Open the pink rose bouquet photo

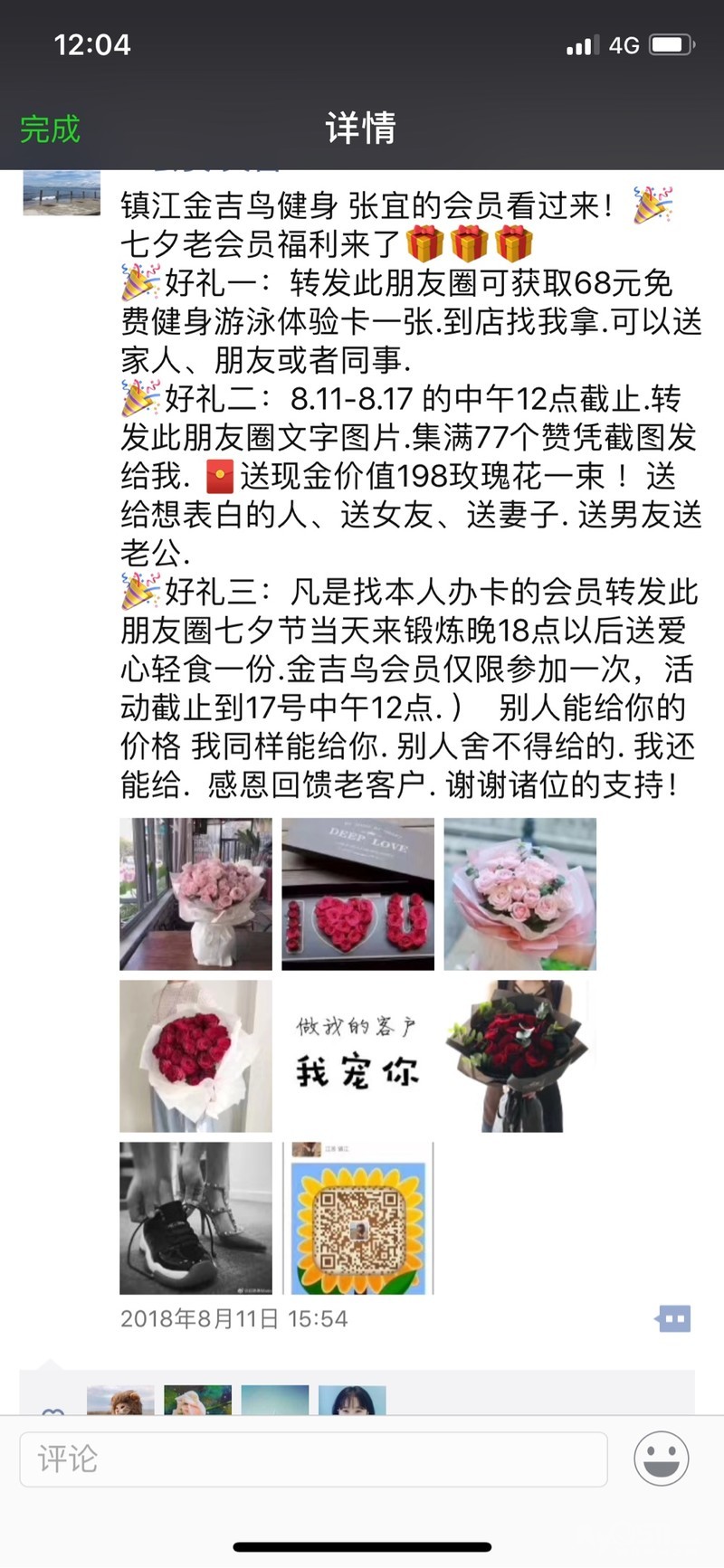pos(195,892)
